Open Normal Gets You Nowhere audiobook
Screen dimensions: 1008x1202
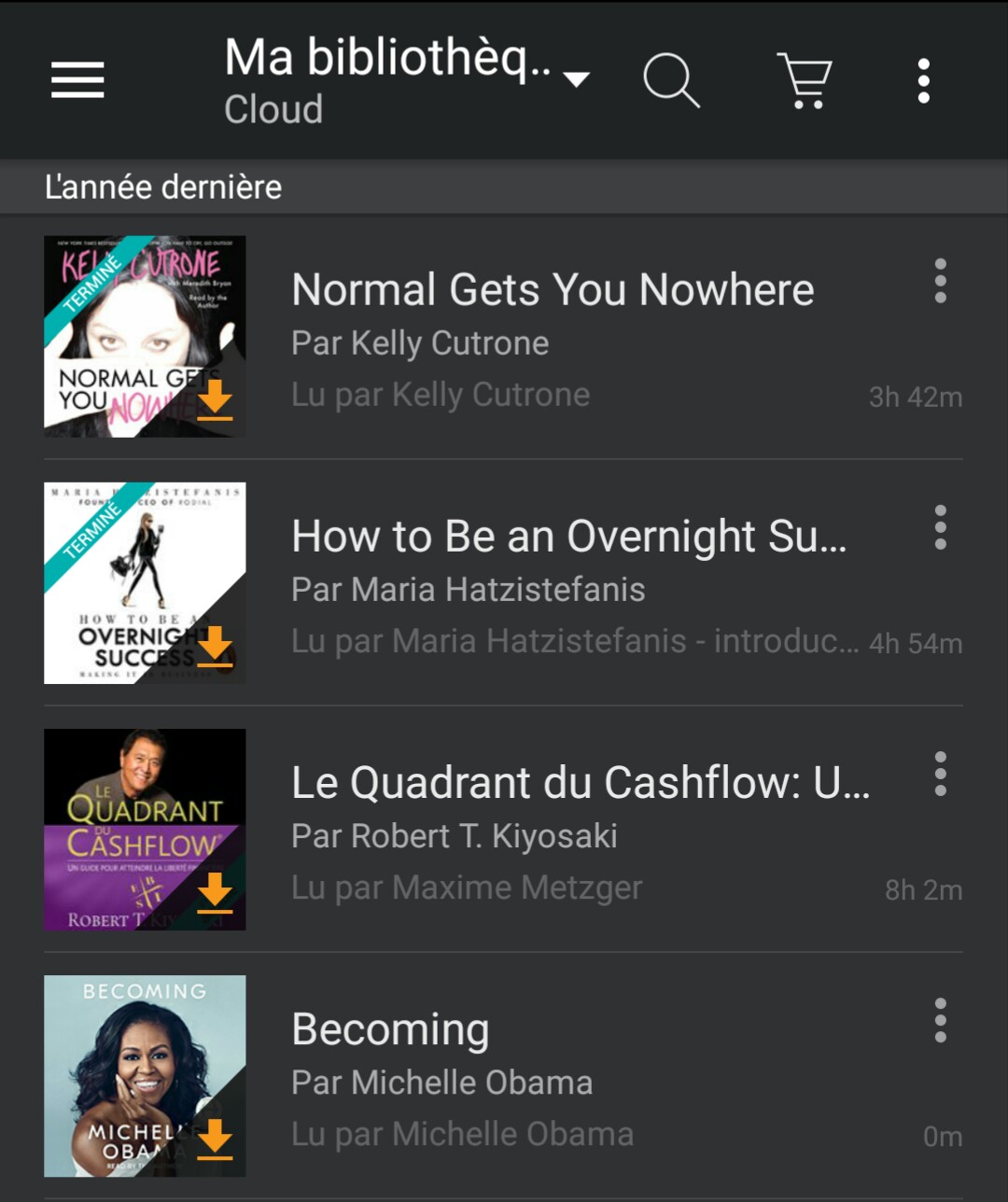click(553, 289)
